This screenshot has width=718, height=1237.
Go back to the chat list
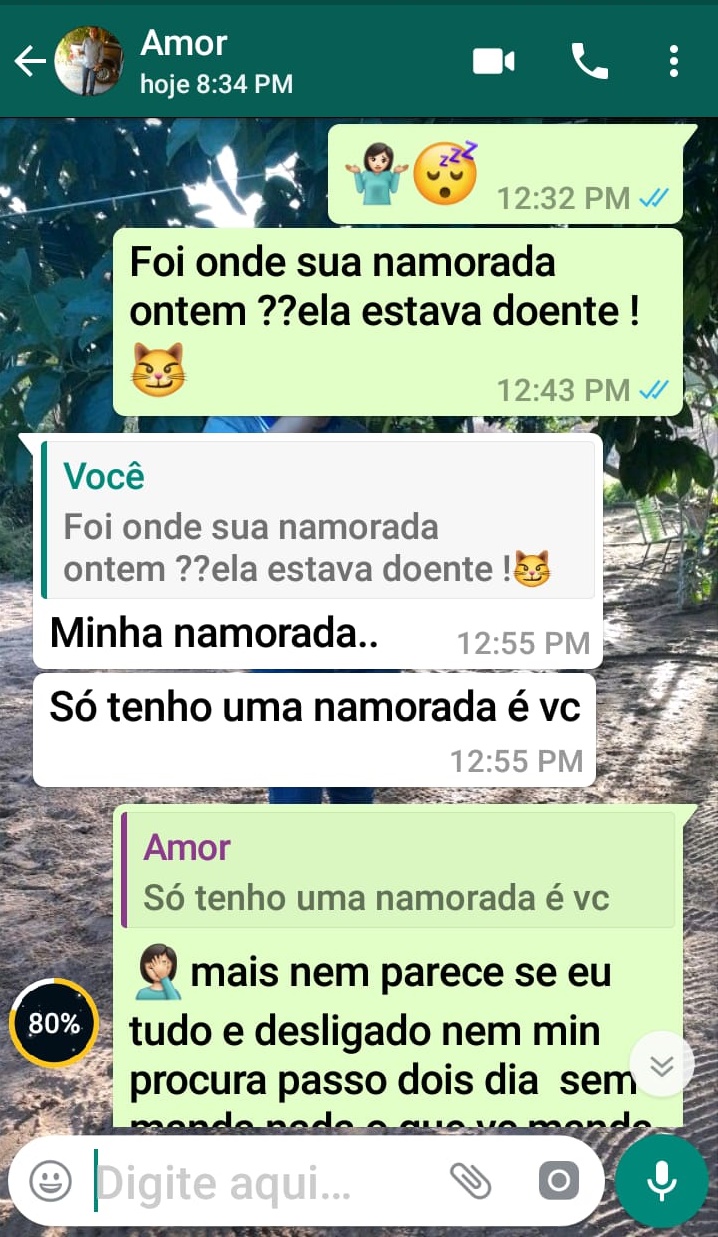(30, 62)
